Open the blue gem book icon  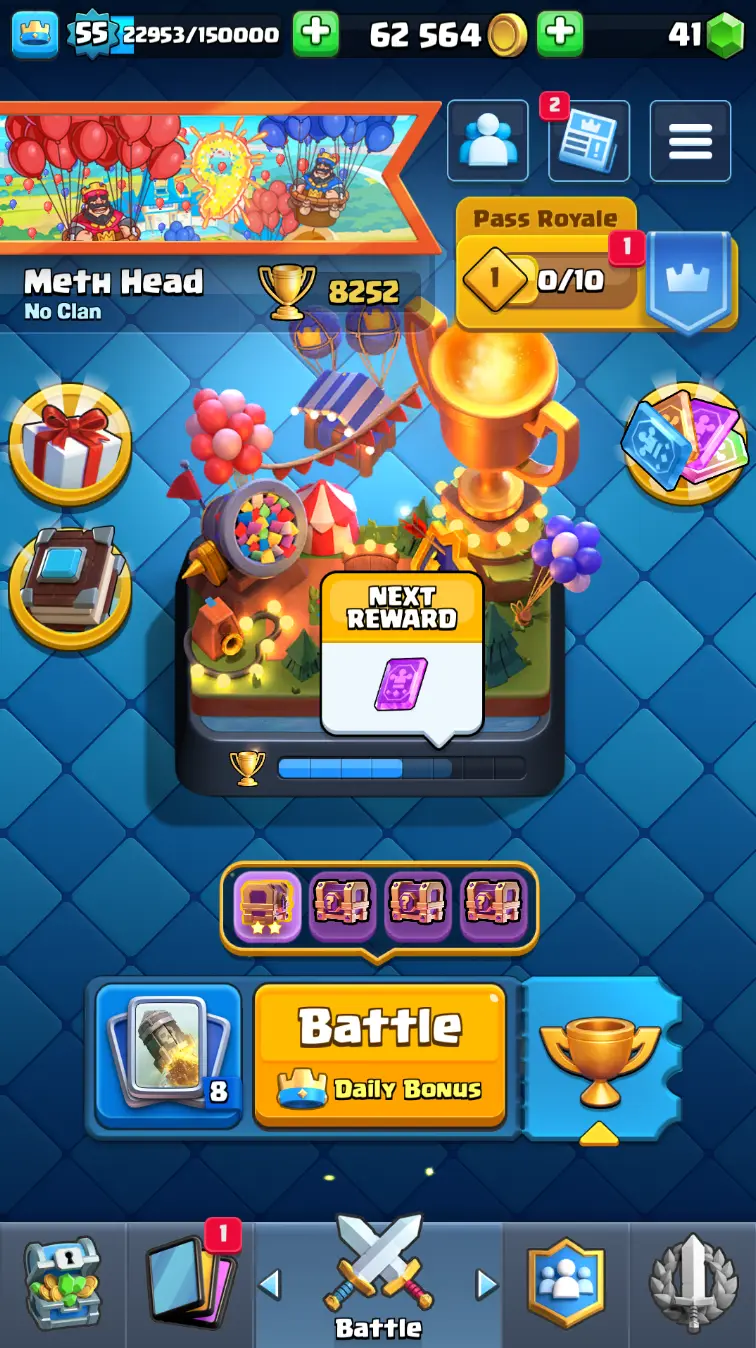(x=70, y=590)
